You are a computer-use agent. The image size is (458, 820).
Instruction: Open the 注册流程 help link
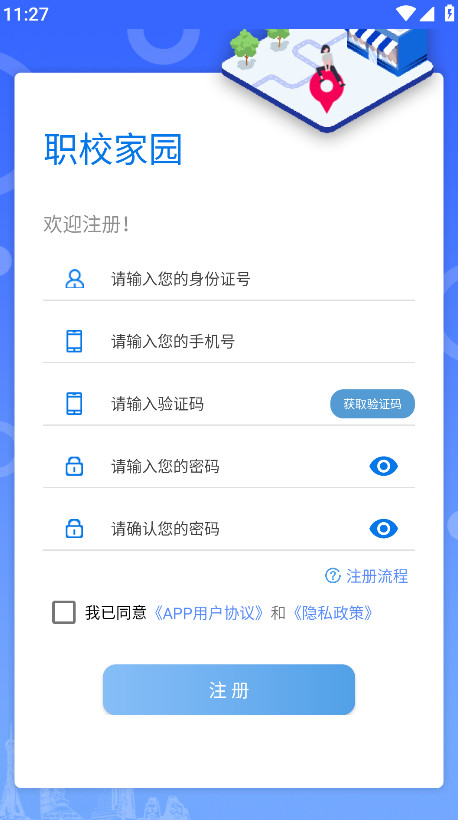(367, 576)
